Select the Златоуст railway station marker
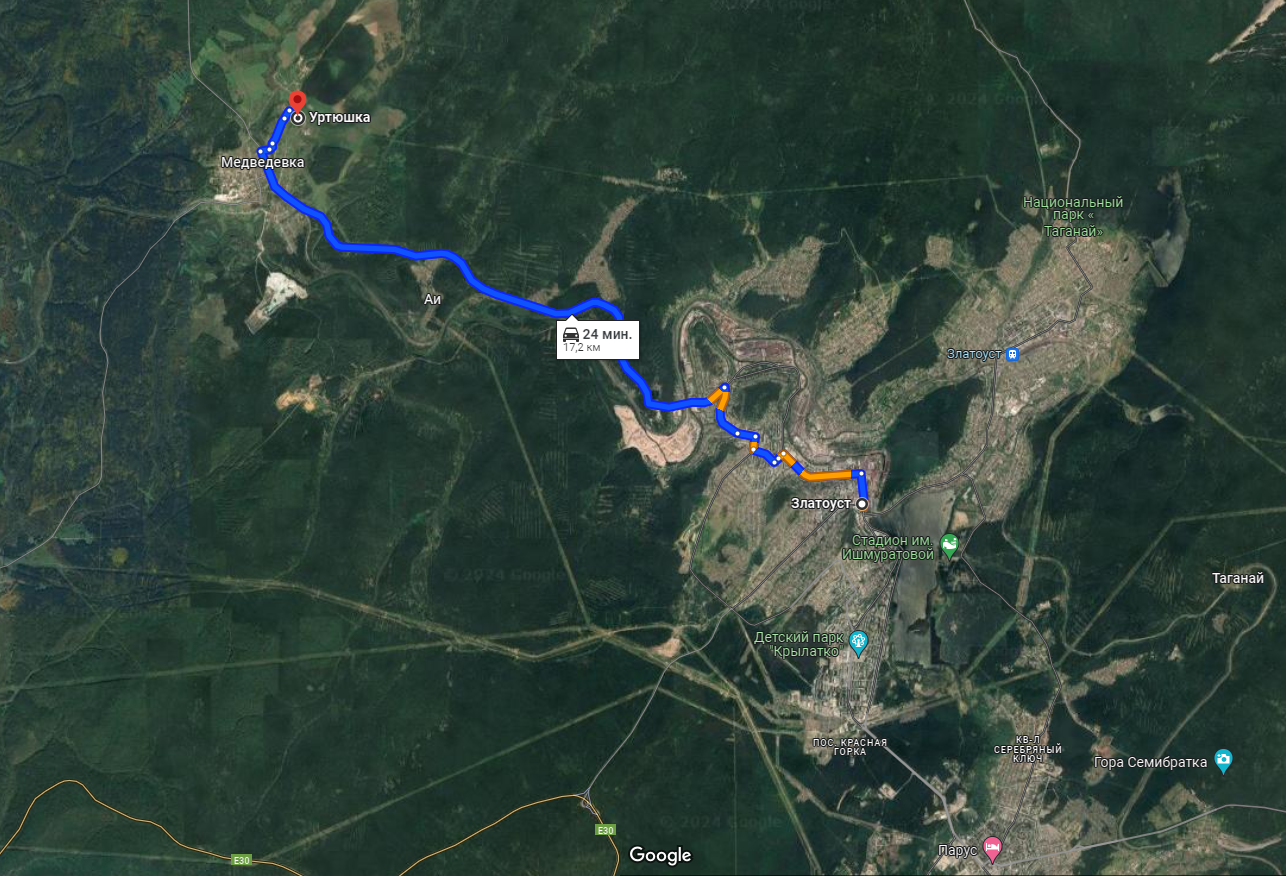 tap(1013, 353)
